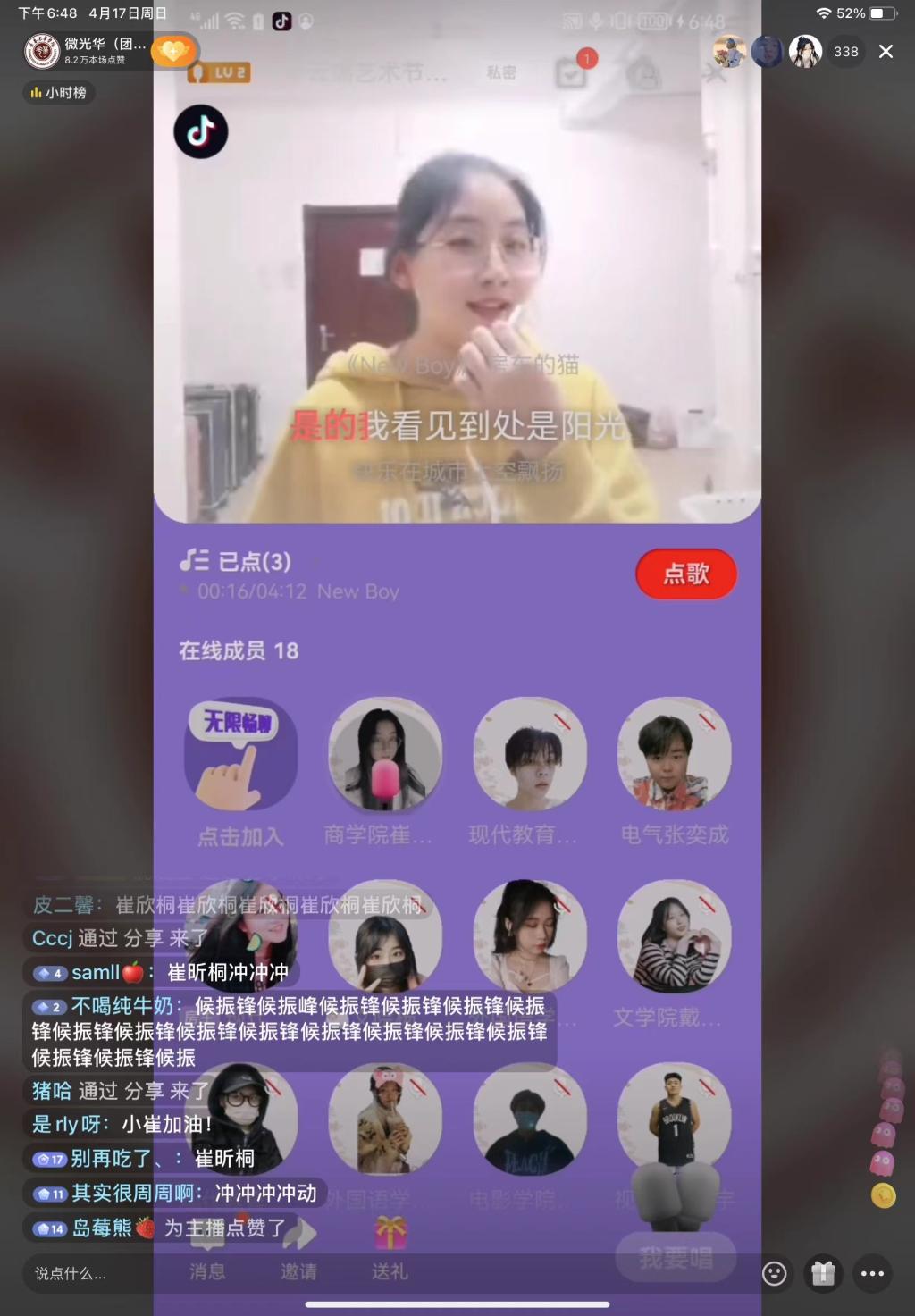Image resolution: width=915 pixels, height=1316 pixels.
Task: Close the live stream
Action: coord(886,52)
